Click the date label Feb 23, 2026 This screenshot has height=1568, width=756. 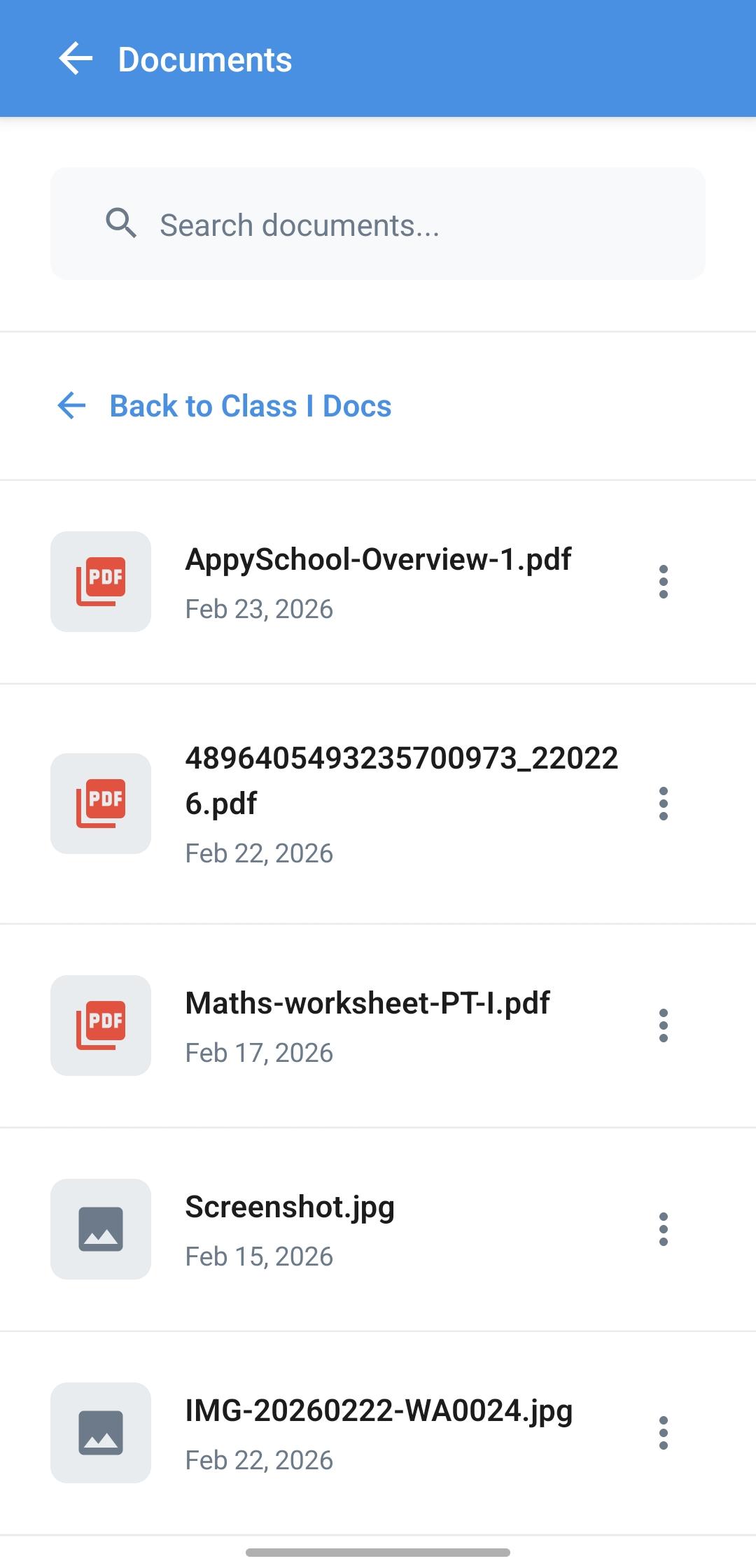(x=260, y=608)
